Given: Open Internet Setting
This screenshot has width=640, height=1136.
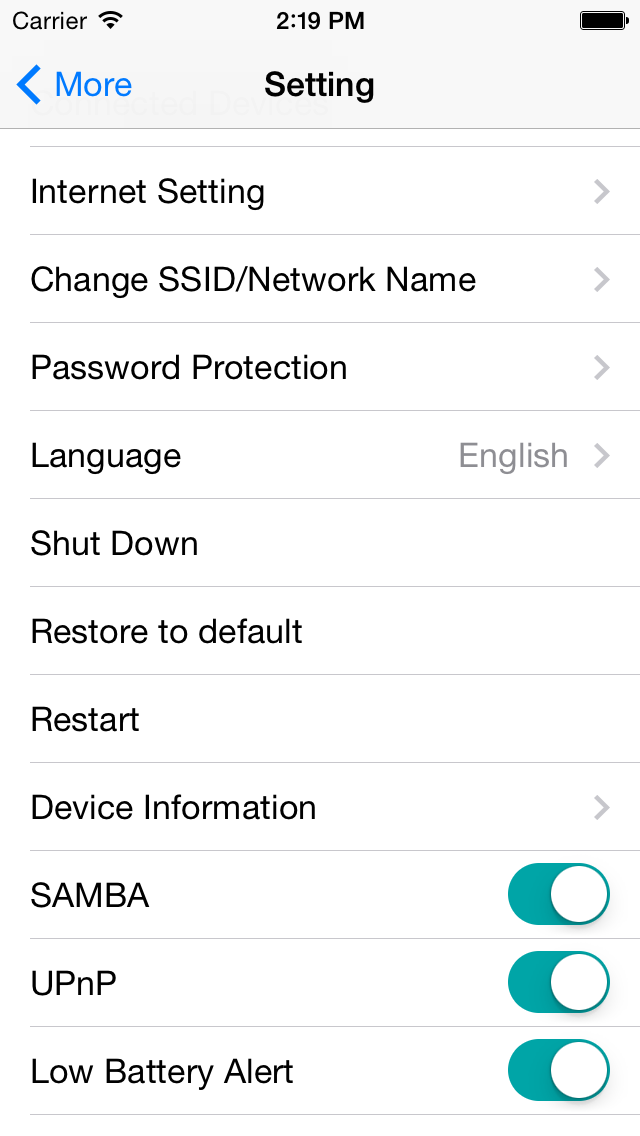Looking at the screenshot, I should point(320,191).
